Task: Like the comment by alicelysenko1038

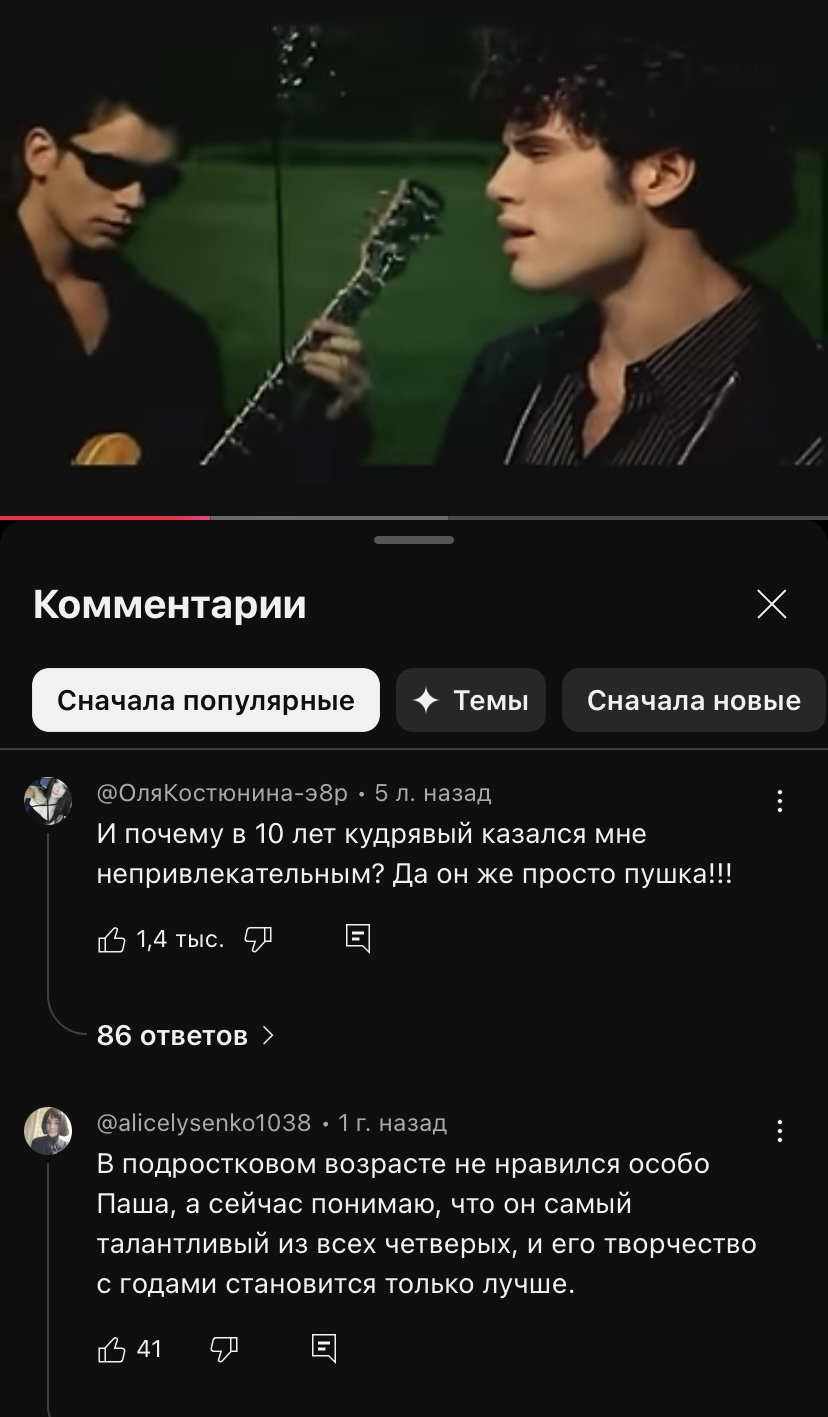Action: pos(112,1349)
